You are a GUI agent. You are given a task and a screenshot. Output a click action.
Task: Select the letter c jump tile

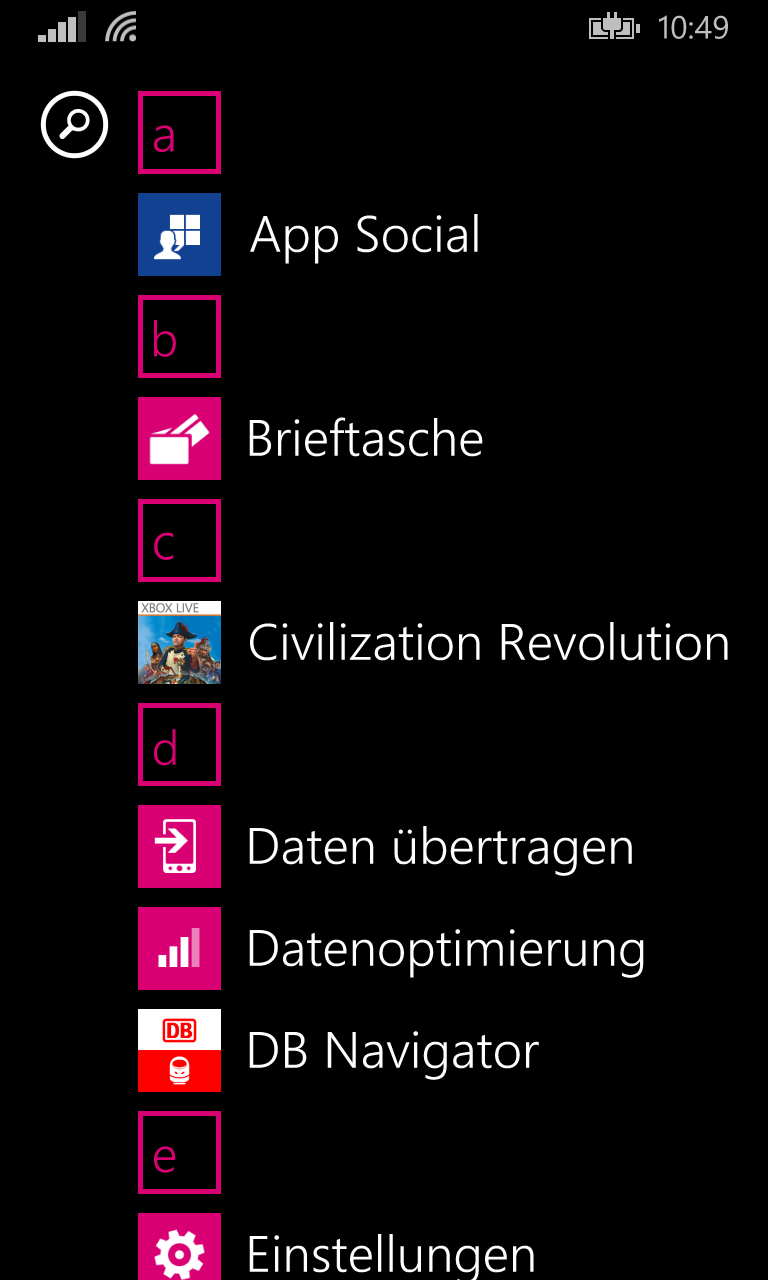(x=179, y=541)
